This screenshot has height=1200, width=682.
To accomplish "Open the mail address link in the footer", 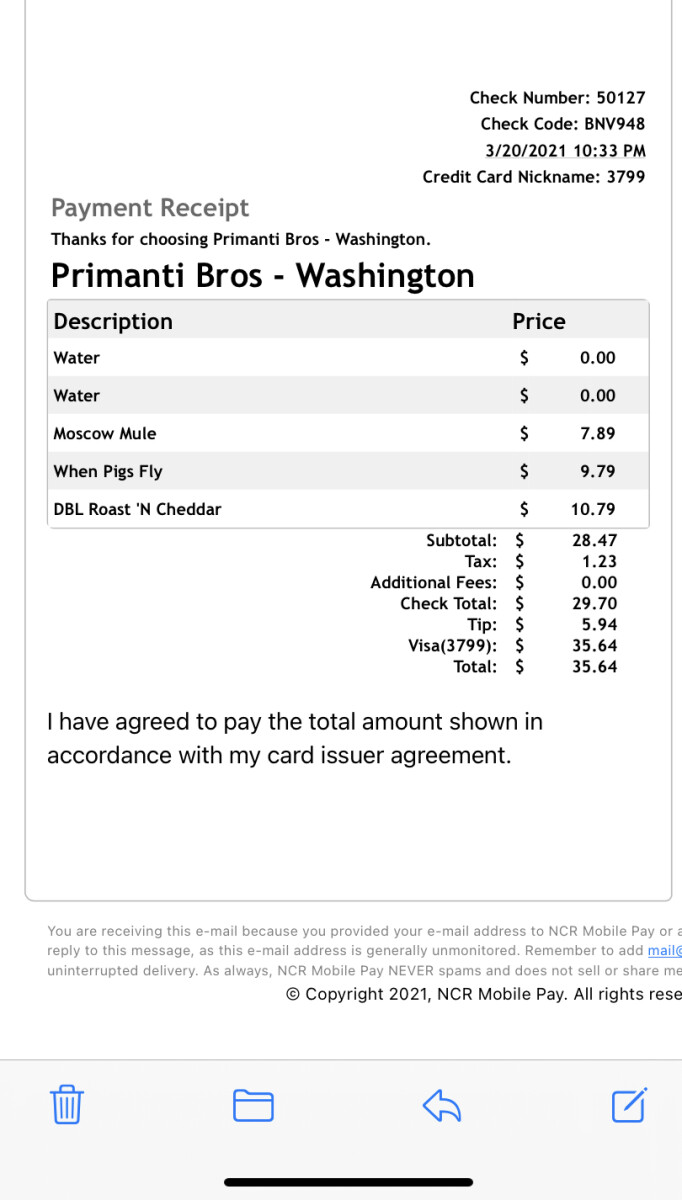I will coord(664,951).
